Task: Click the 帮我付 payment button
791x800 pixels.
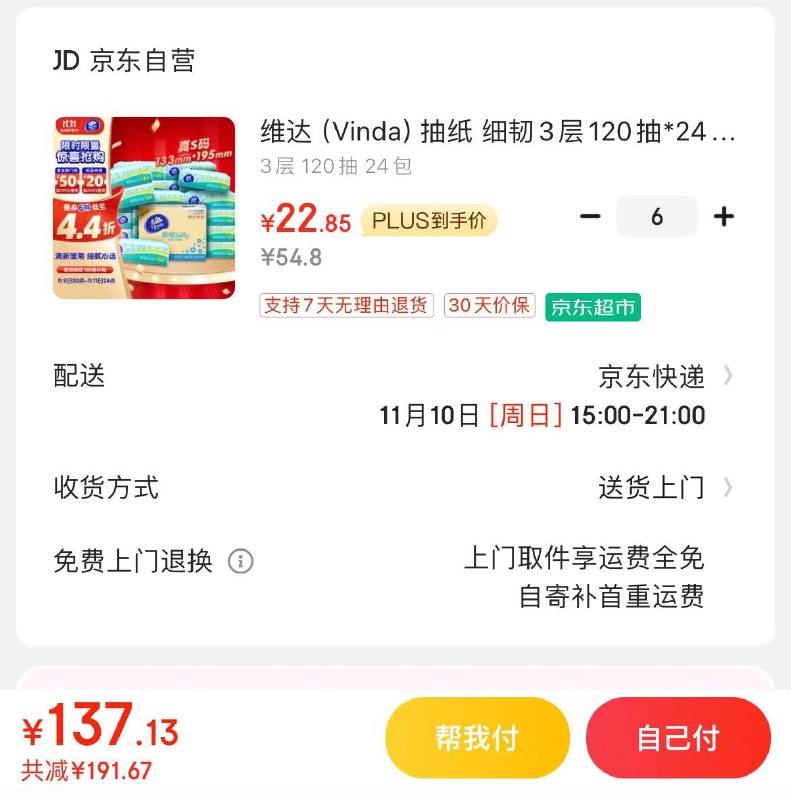Action: [x=477, y=736]
